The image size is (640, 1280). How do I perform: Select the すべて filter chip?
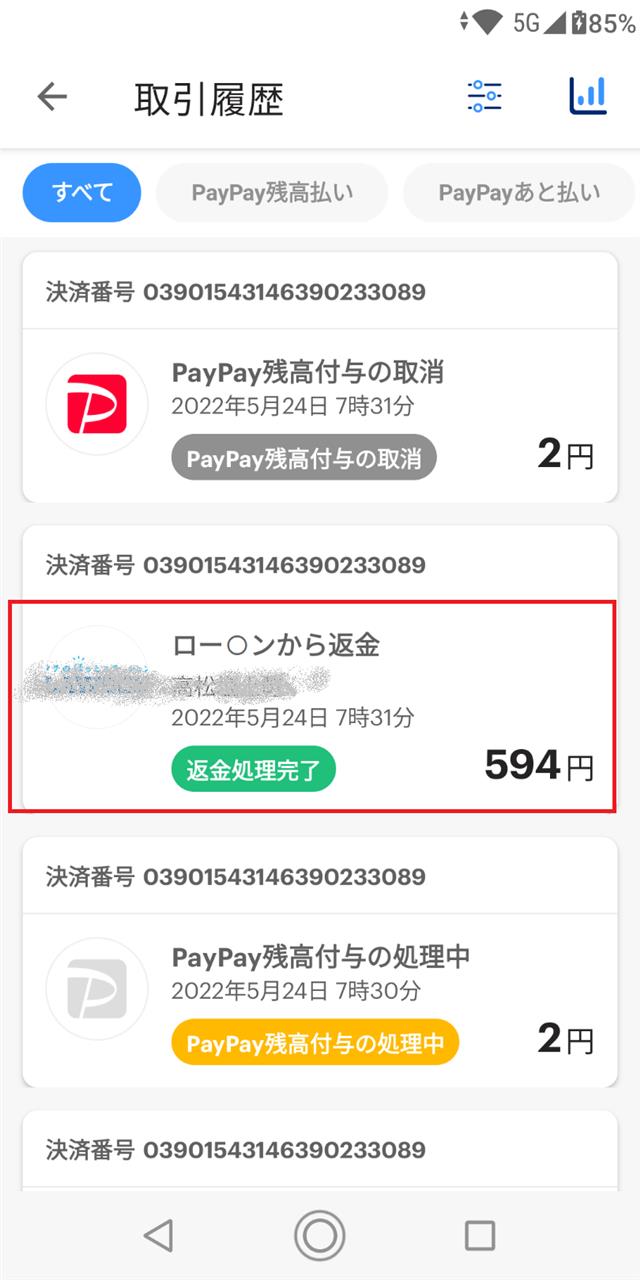point(82,192)
